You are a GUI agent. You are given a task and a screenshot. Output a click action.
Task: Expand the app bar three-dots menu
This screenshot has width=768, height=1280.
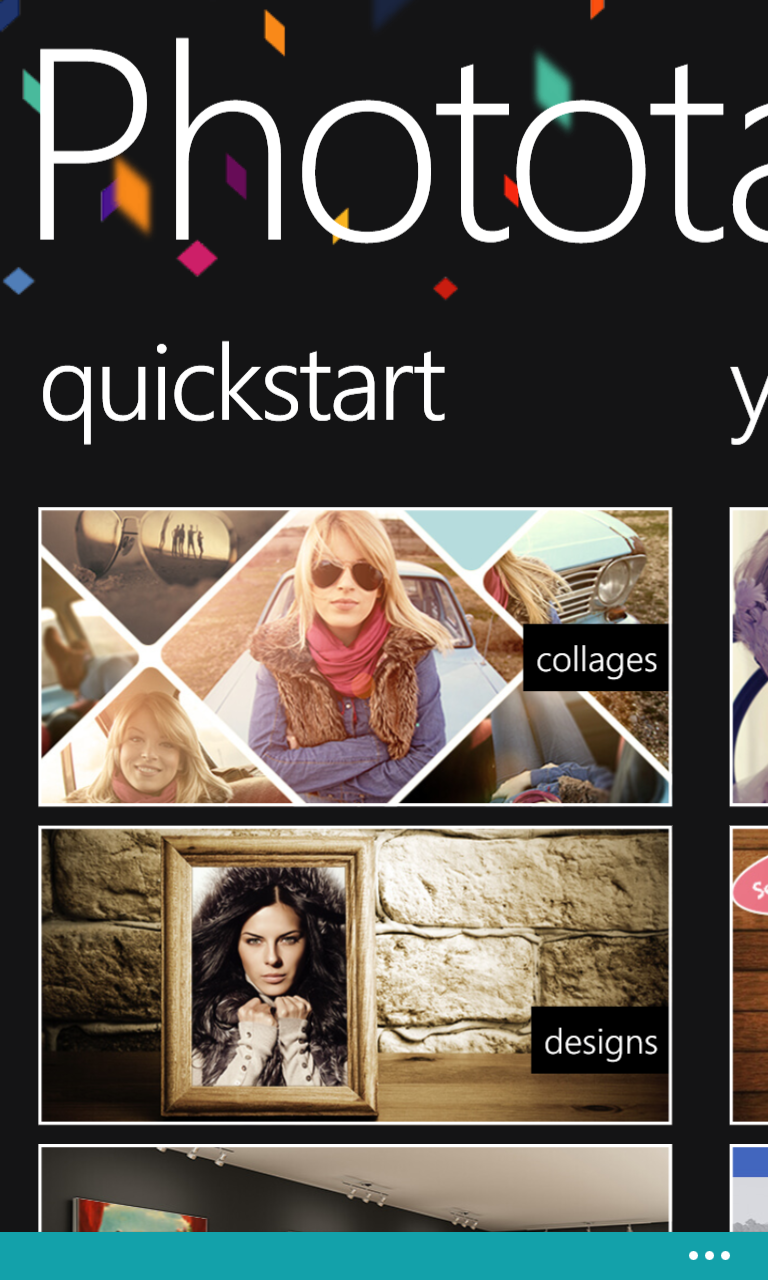click(709, 1256)
